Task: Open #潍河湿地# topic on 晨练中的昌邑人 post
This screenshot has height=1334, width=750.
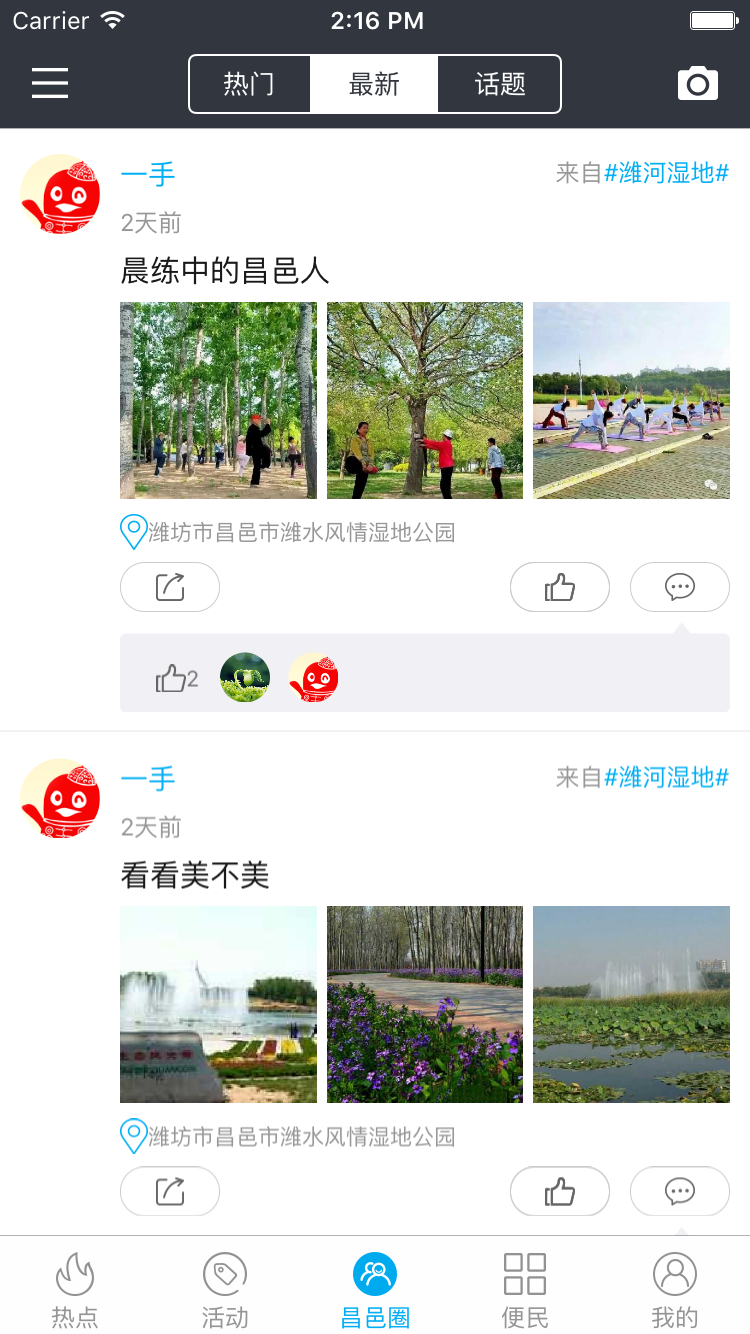Action: [x=666, y=173]
